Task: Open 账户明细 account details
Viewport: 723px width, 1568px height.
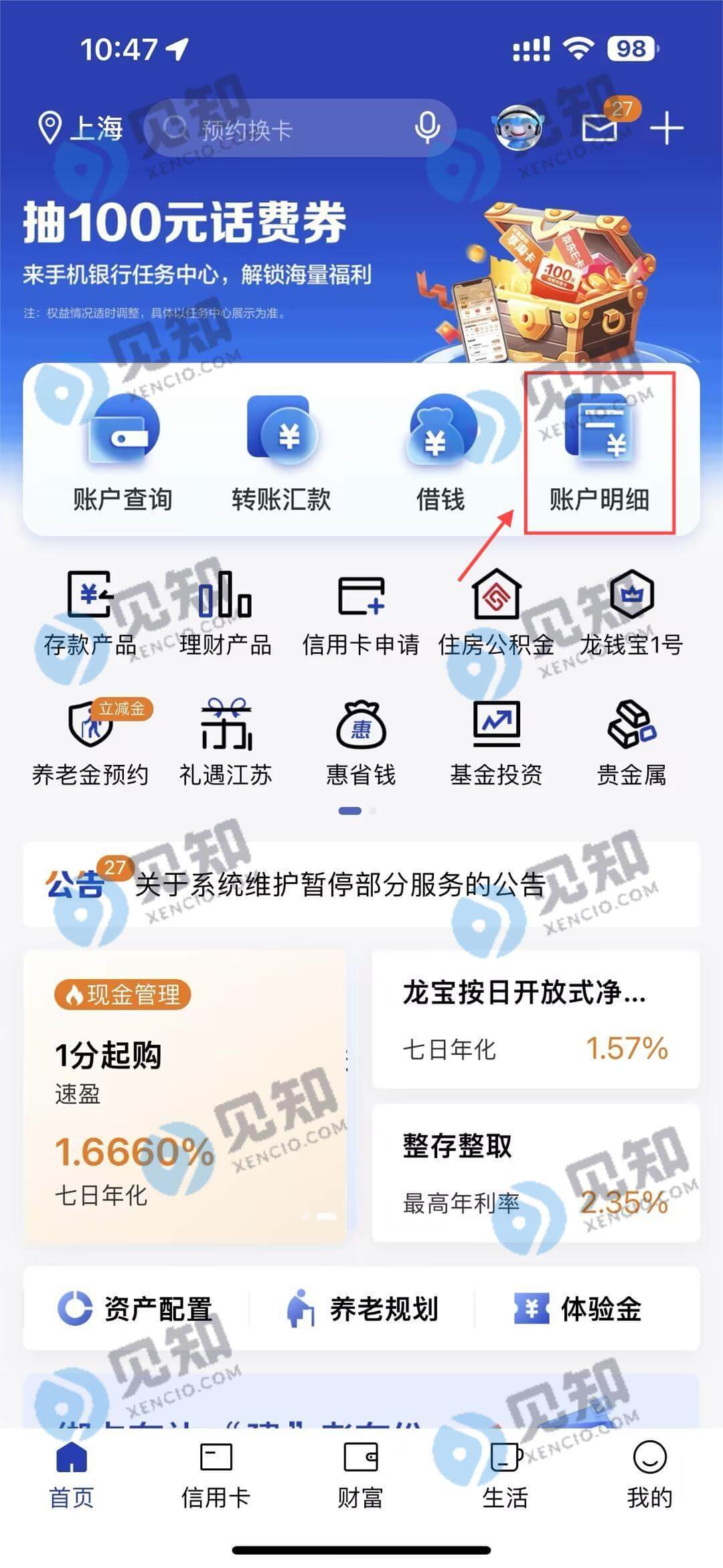Action: pyautogui.click(x=599, y=454)
